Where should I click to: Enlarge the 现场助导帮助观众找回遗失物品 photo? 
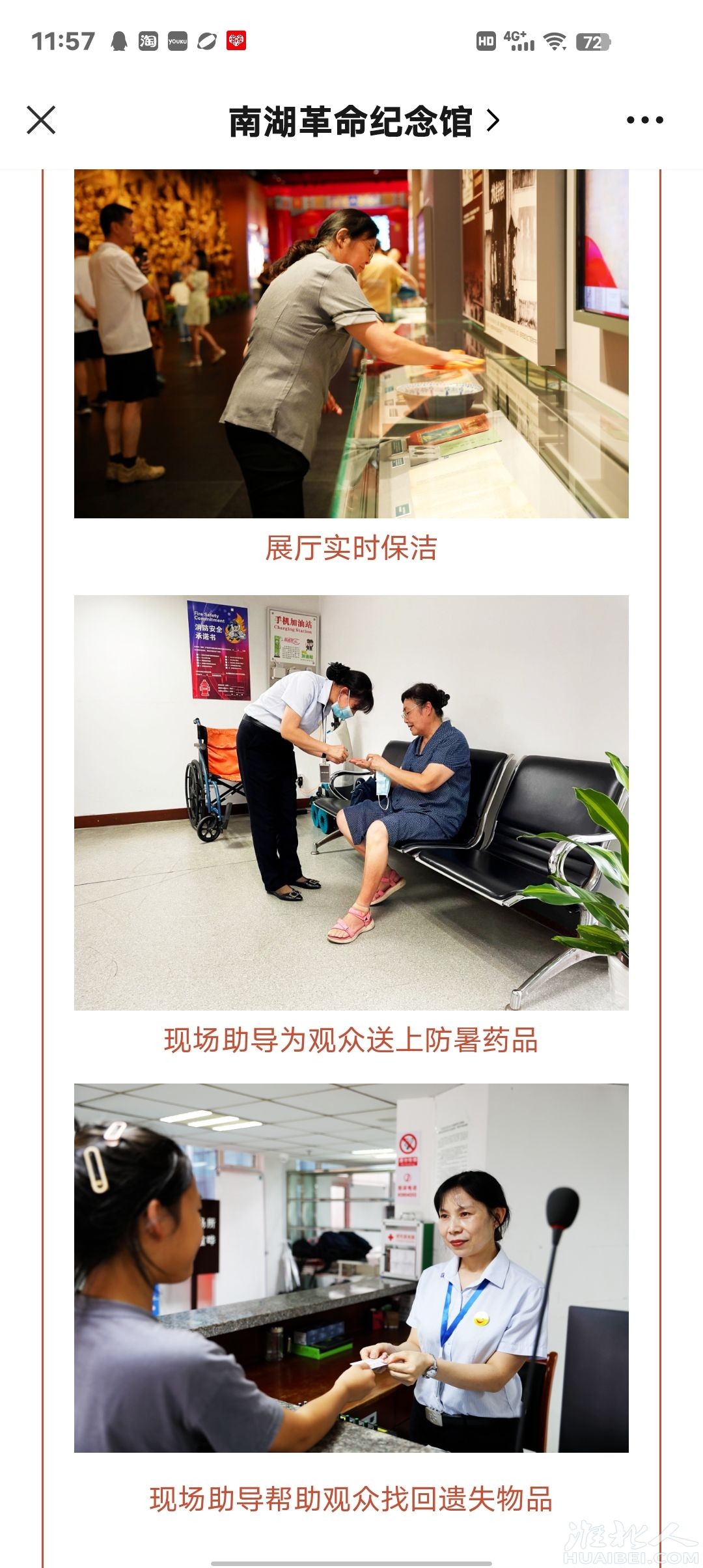[x=351, y=1268]
